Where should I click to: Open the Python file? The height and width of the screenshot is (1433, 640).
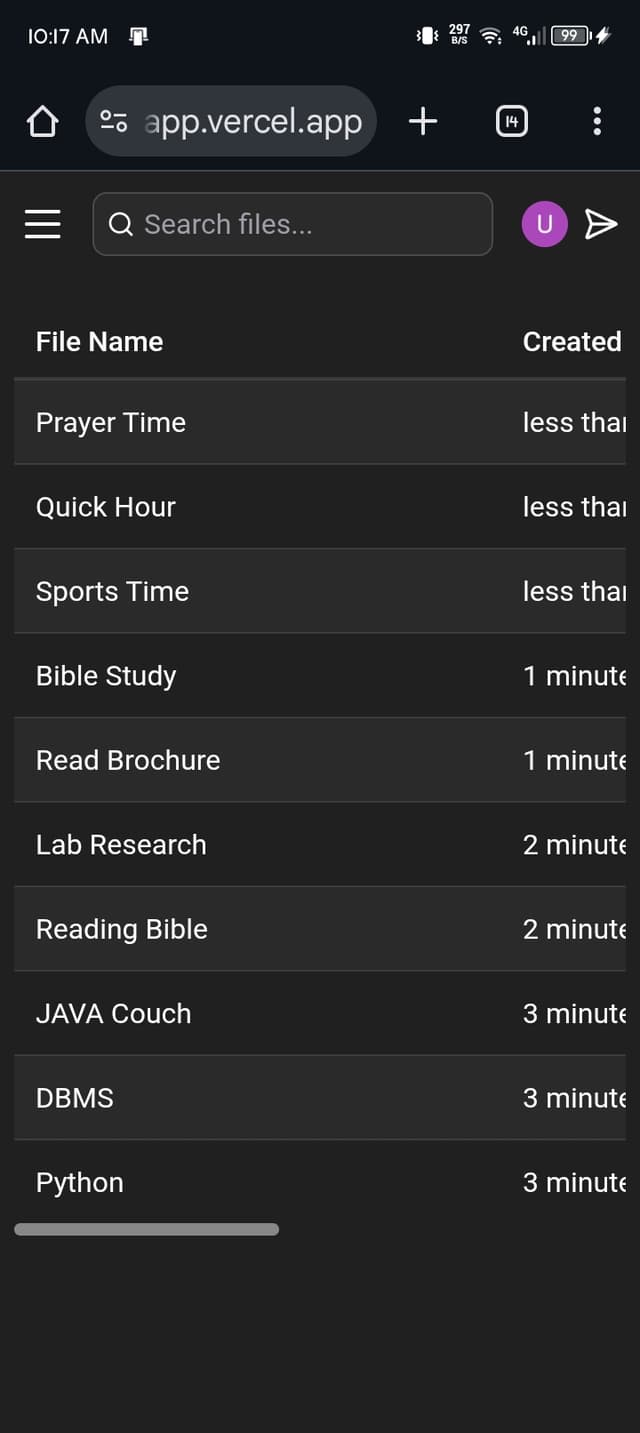(x=80, y=1182)
